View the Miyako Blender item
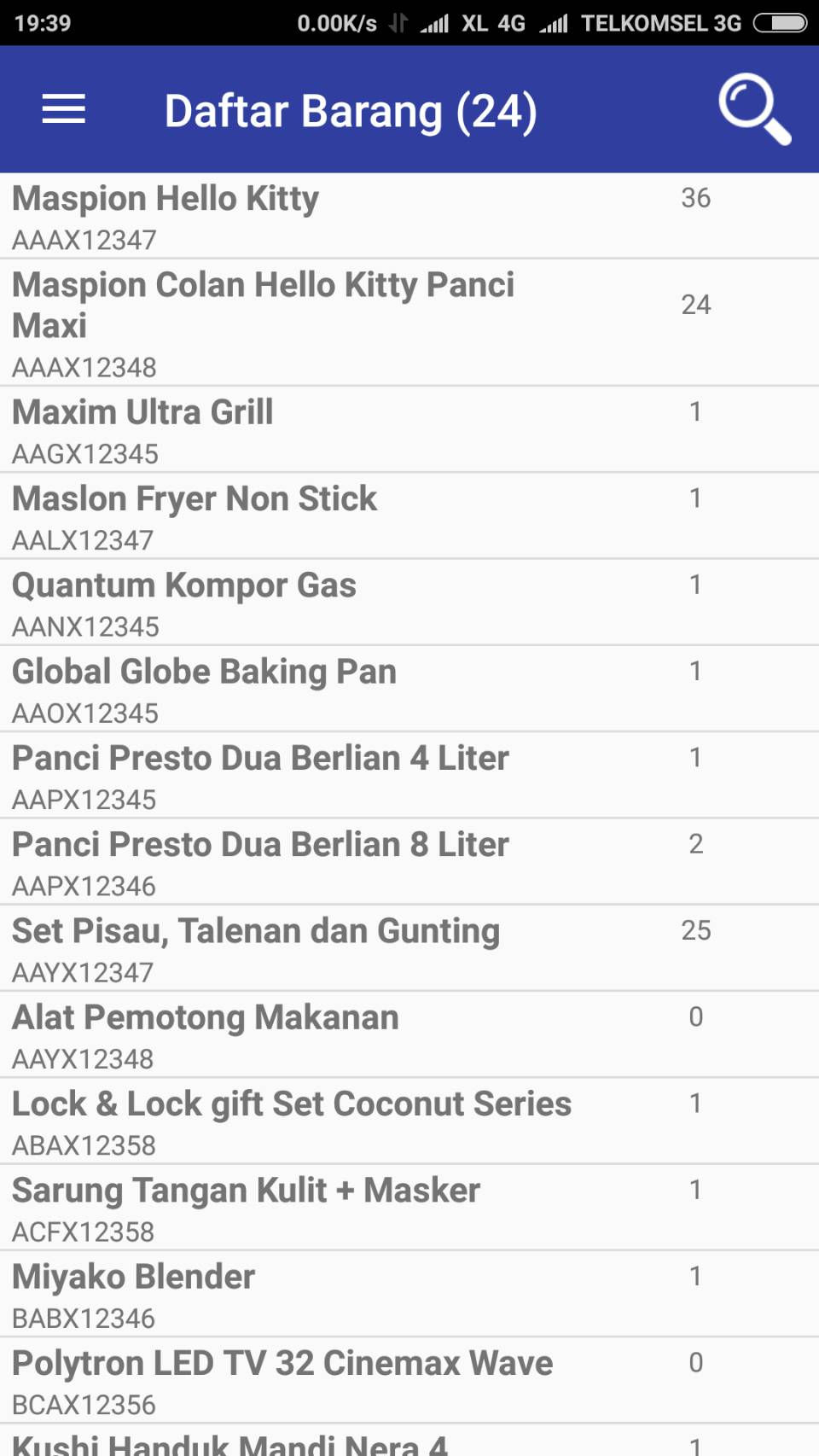 [x=409, y=1294]
